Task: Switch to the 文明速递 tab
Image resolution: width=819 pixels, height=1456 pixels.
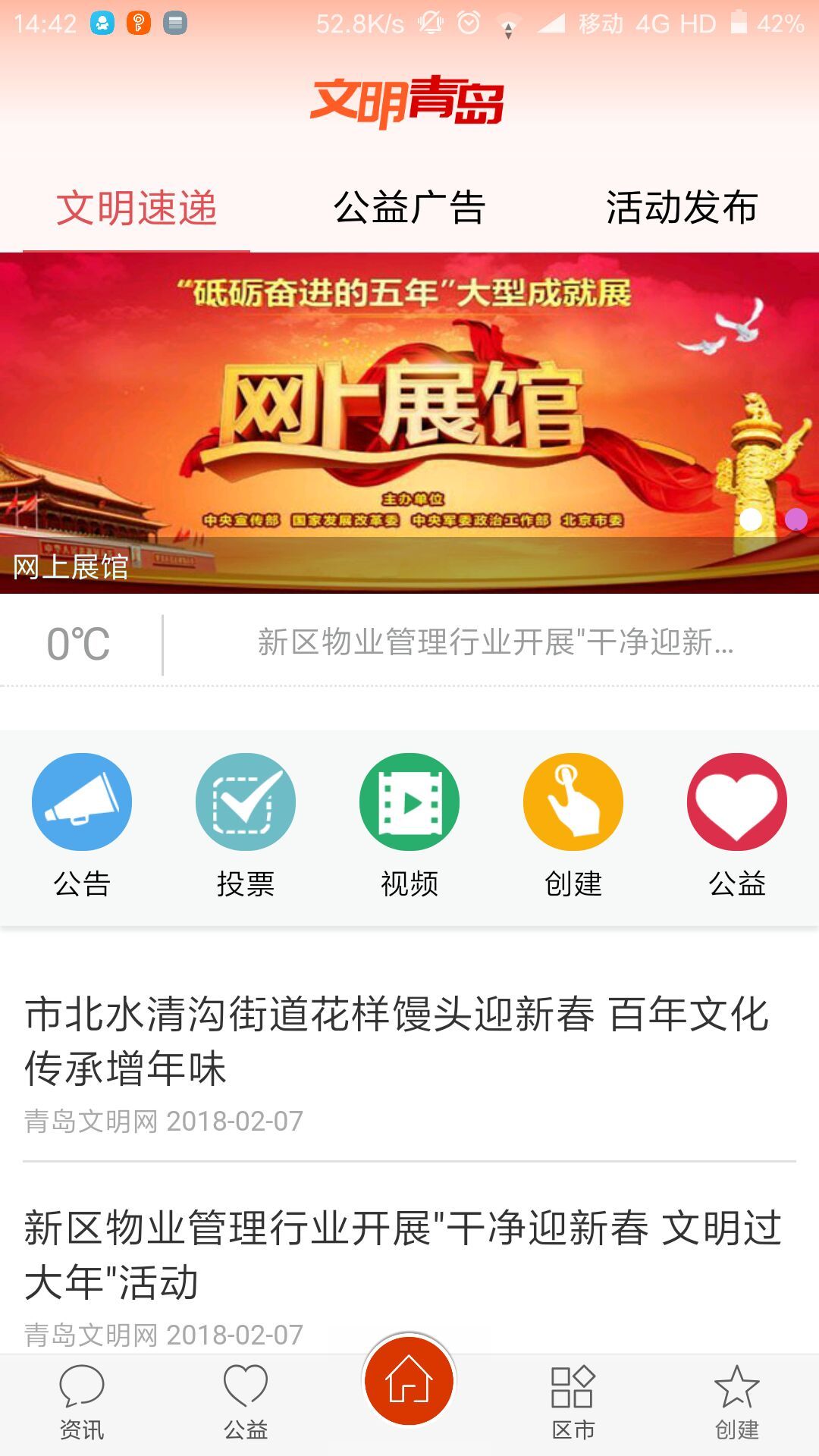Action: 136,208
